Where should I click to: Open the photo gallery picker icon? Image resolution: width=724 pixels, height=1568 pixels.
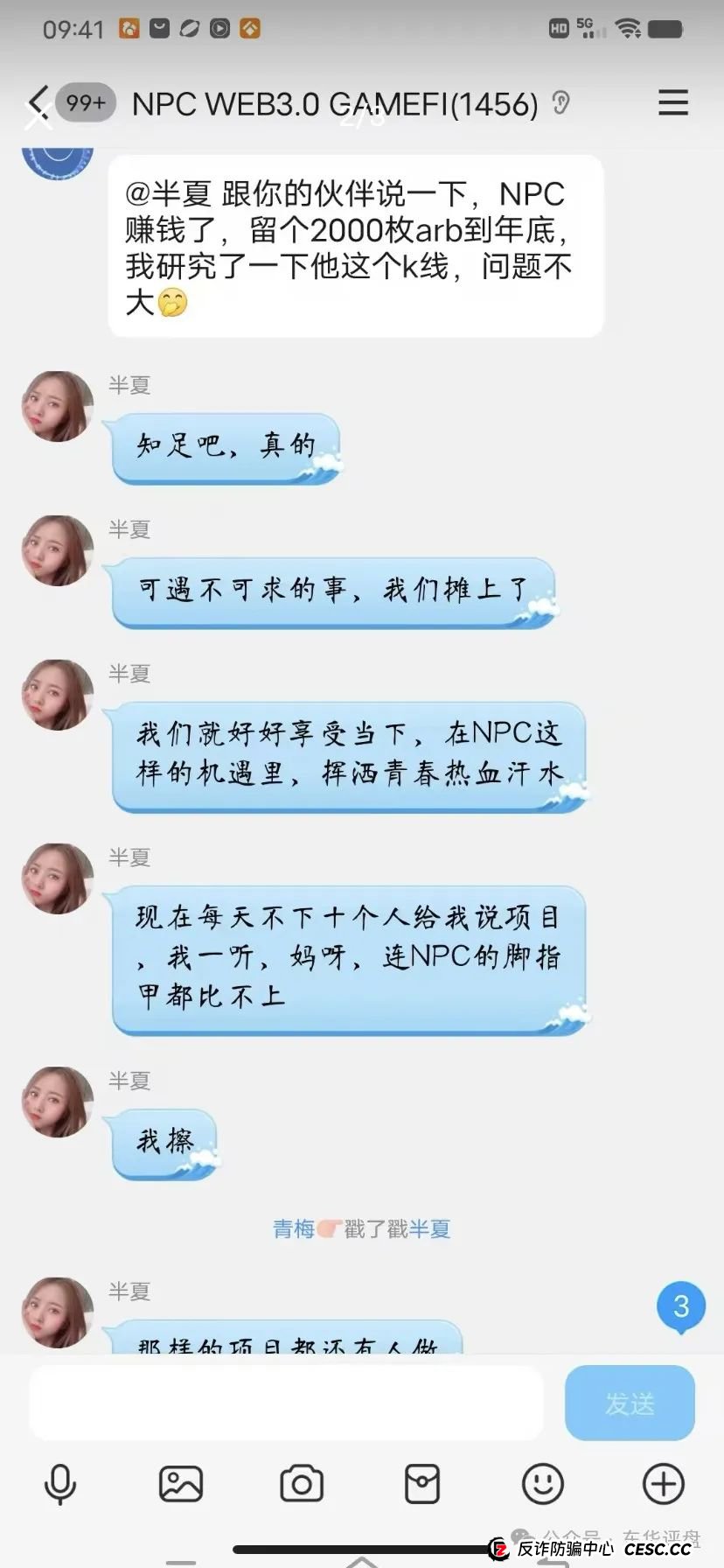coord(180,1483)
